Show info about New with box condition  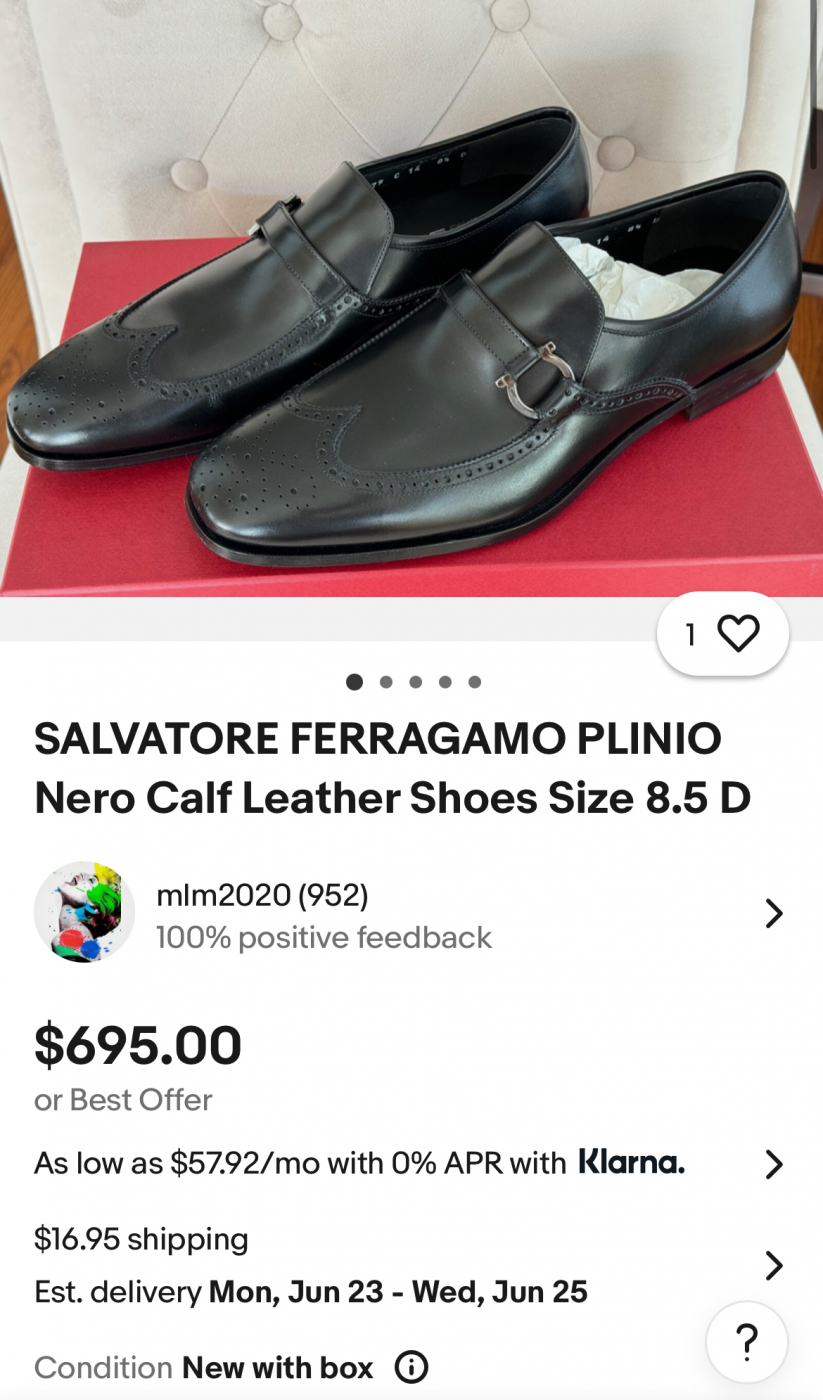click(411, 1367)
